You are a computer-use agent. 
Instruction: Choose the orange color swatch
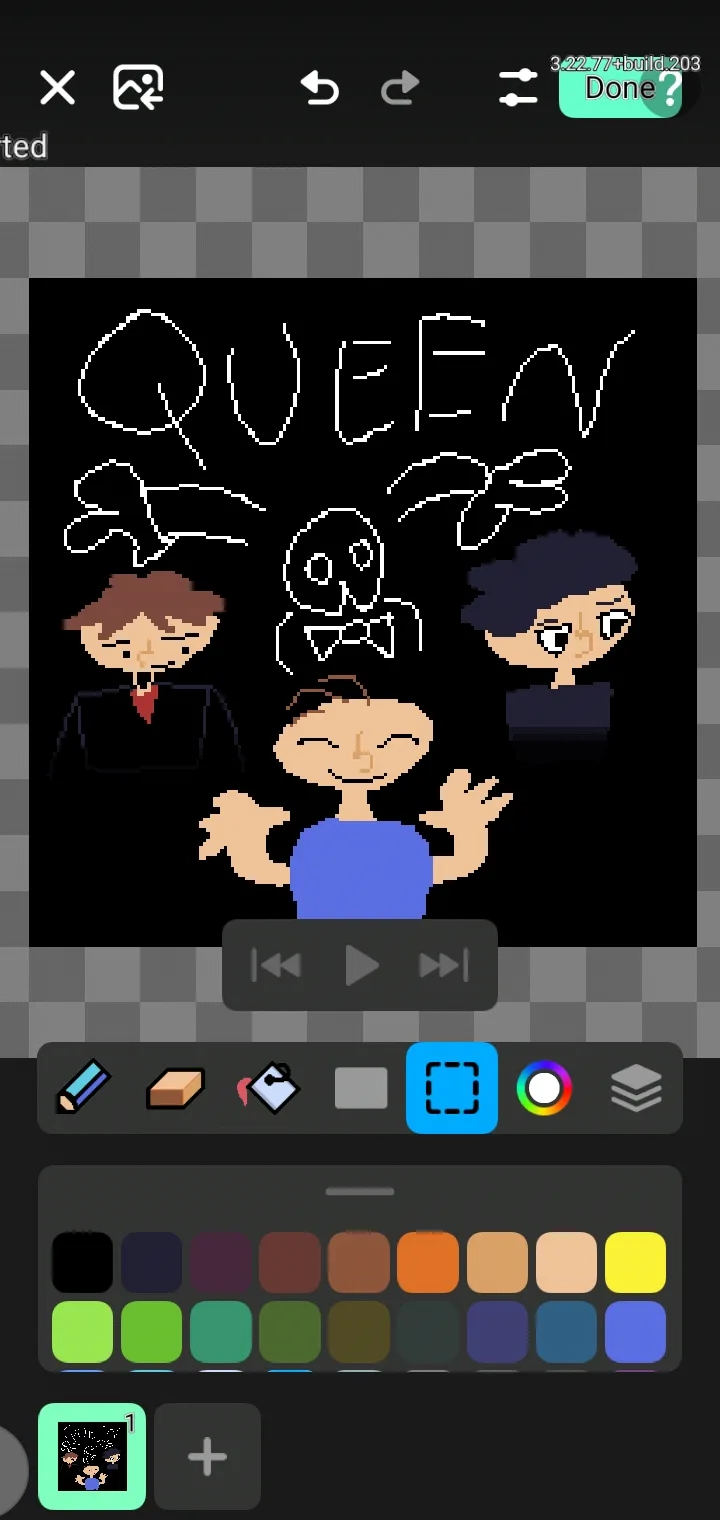(x=428, y=1262)
